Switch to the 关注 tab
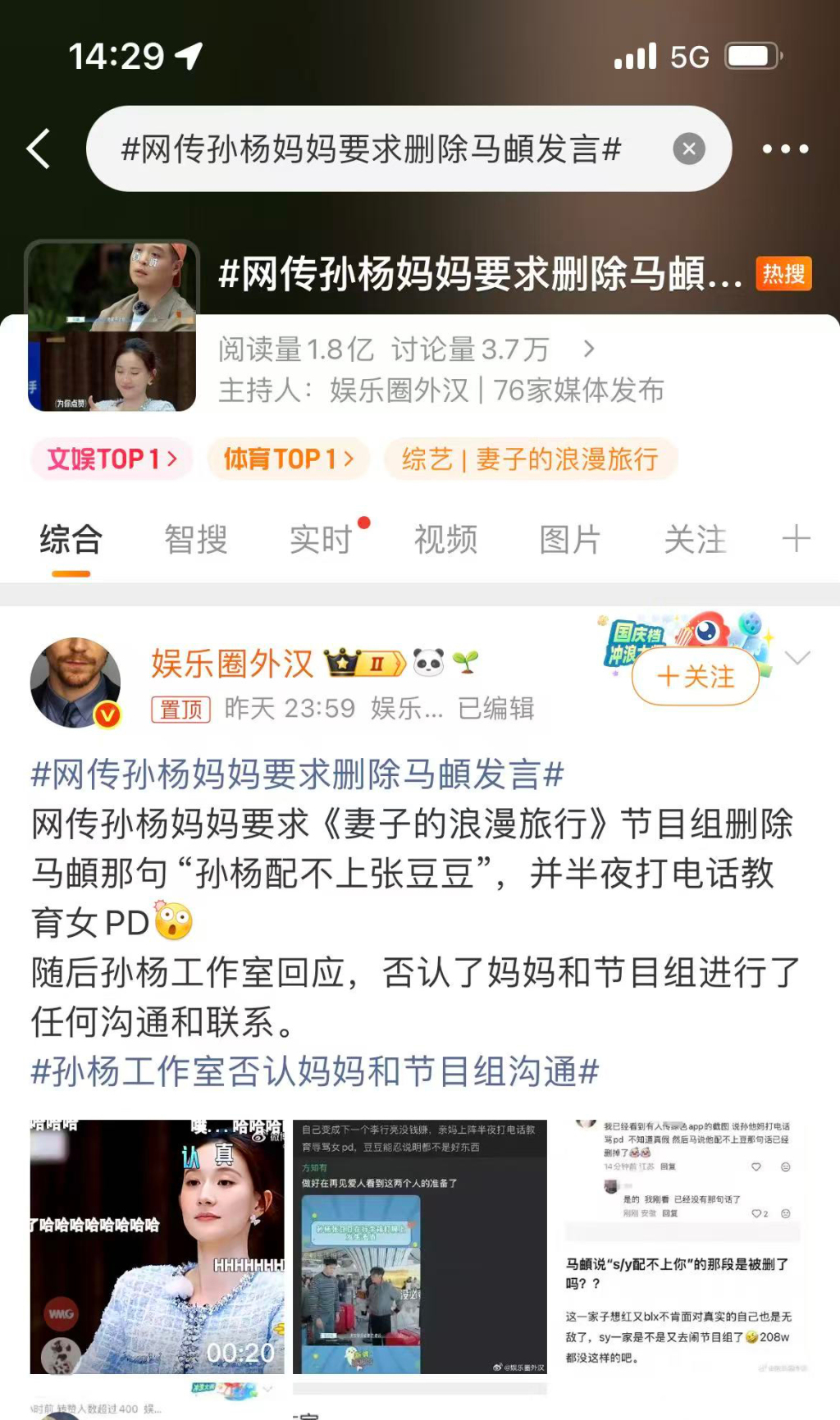This screenshot has height=1420, width=840. point(696,540)
